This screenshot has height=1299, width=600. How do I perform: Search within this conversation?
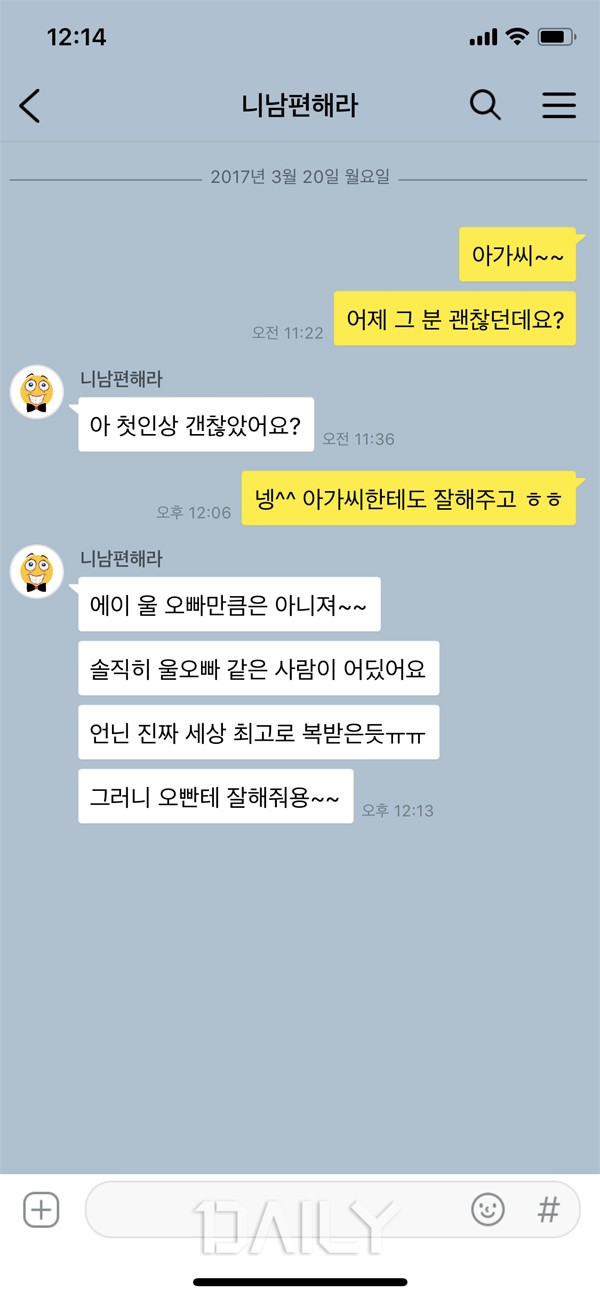click(485, 104)
